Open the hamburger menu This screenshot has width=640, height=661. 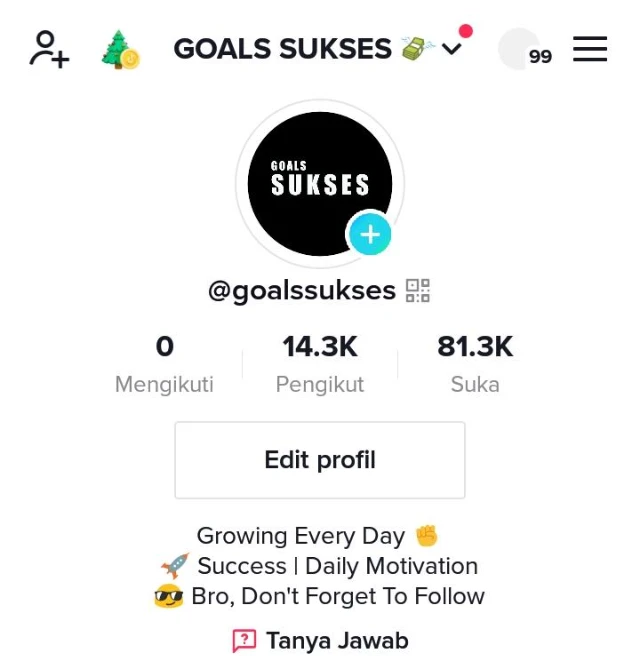pyautogui.click(x=590, y=49)
